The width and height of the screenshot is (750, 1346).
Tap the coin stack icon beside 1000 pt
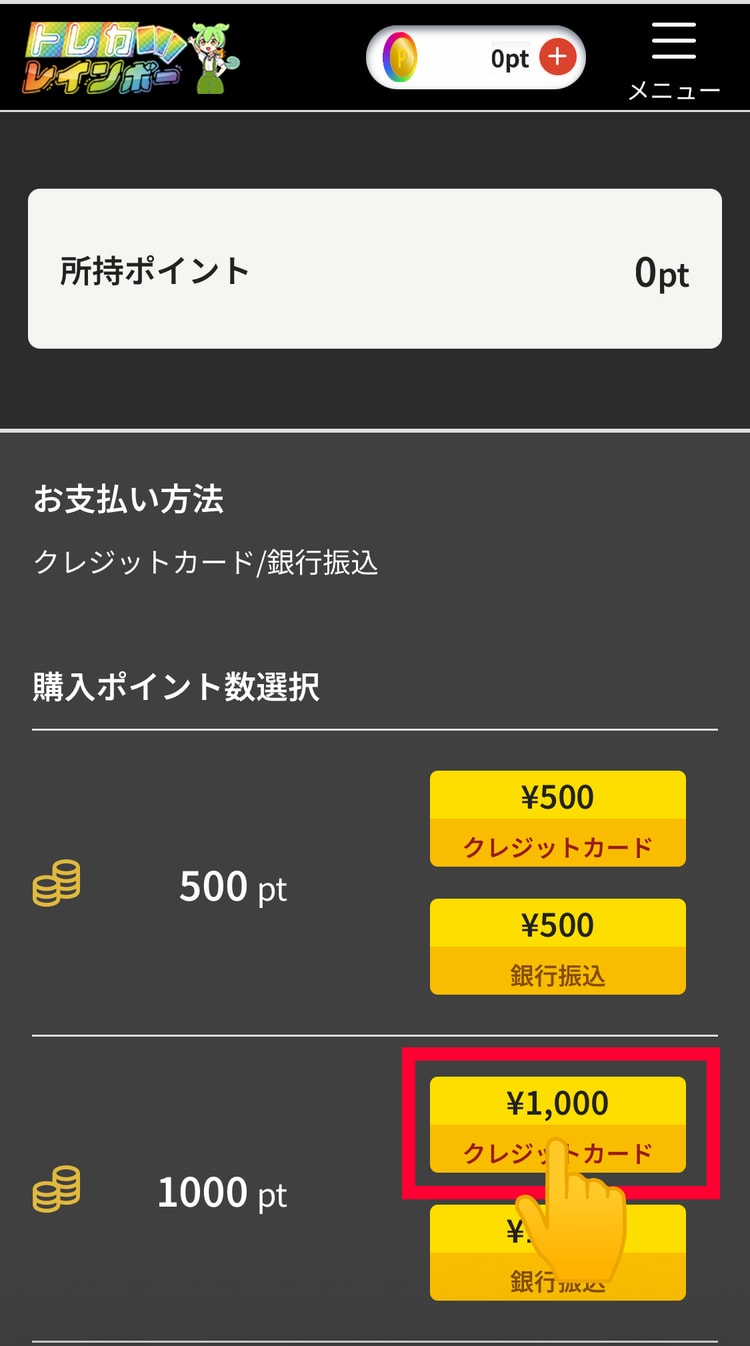click(57, 1190)
